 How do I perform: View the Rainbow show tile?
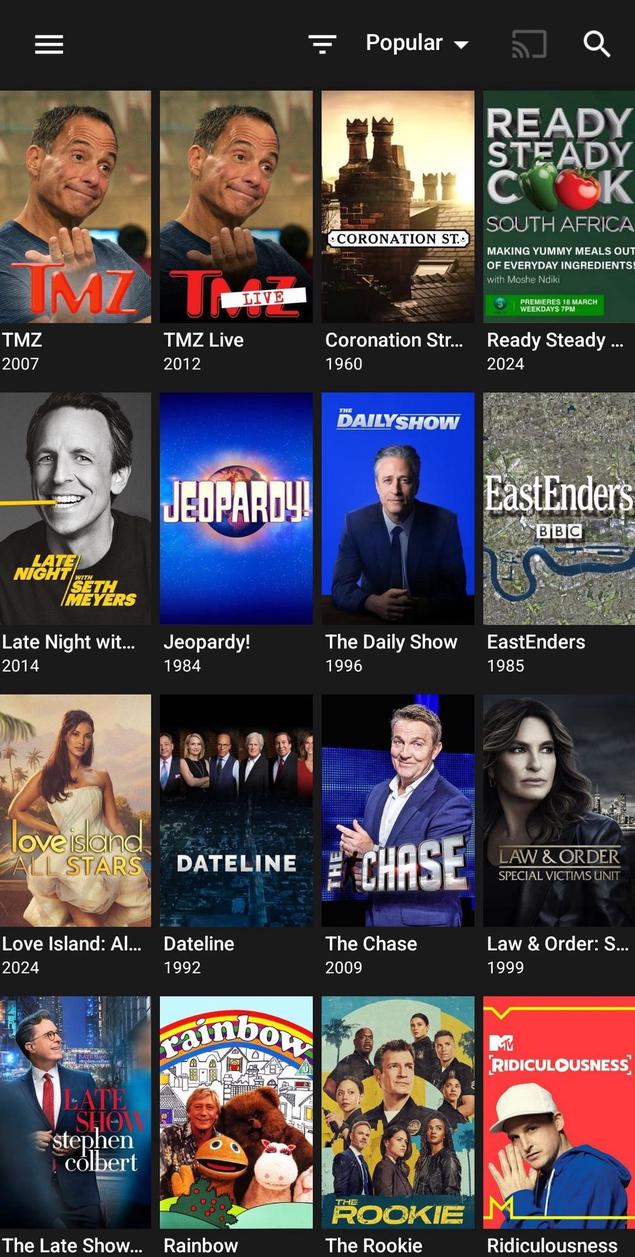[236, 1112]
